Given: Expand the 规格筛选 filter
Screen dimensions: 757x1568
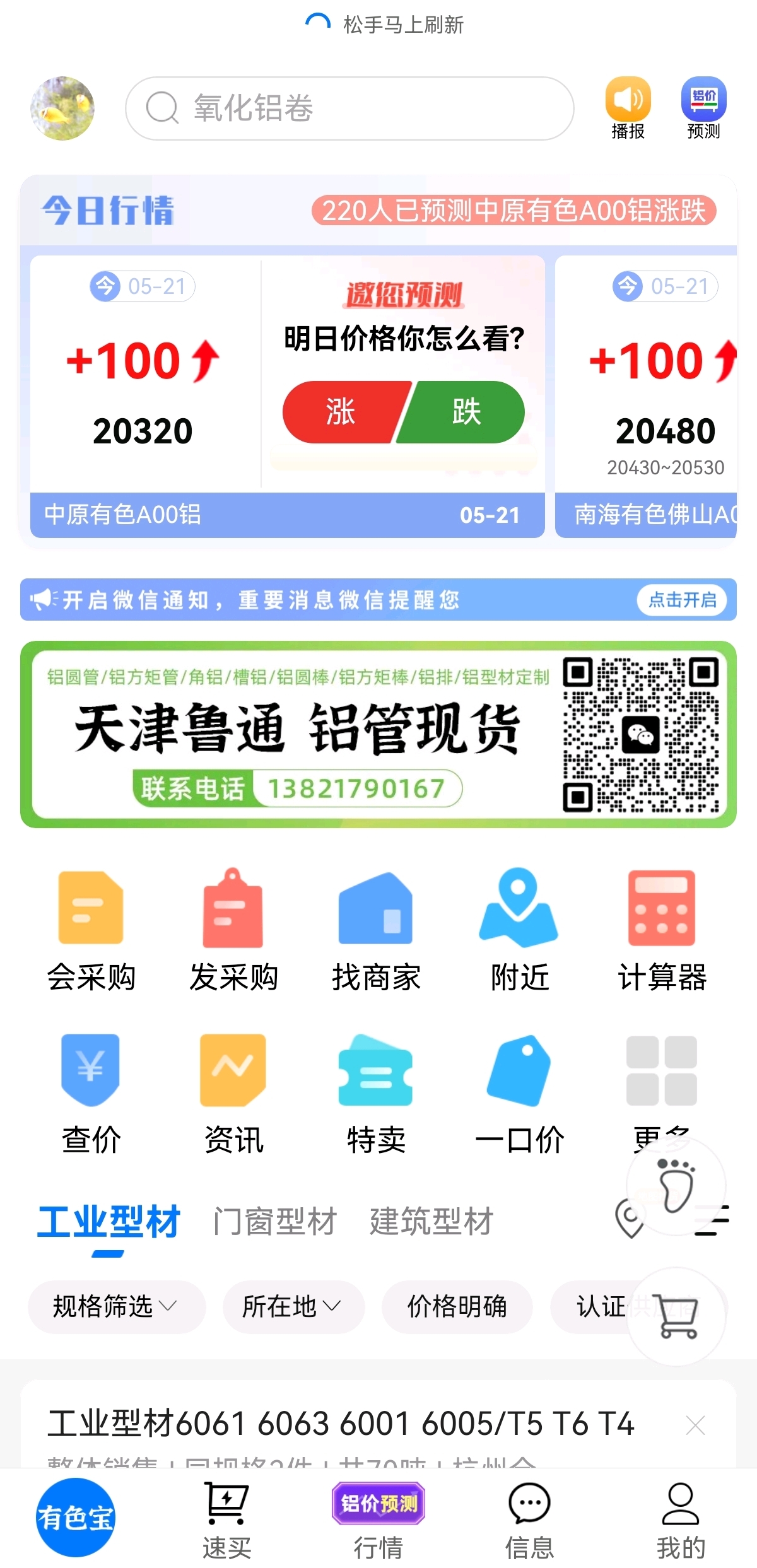Looking at the screenshot, I should [x=117, y=1306].
